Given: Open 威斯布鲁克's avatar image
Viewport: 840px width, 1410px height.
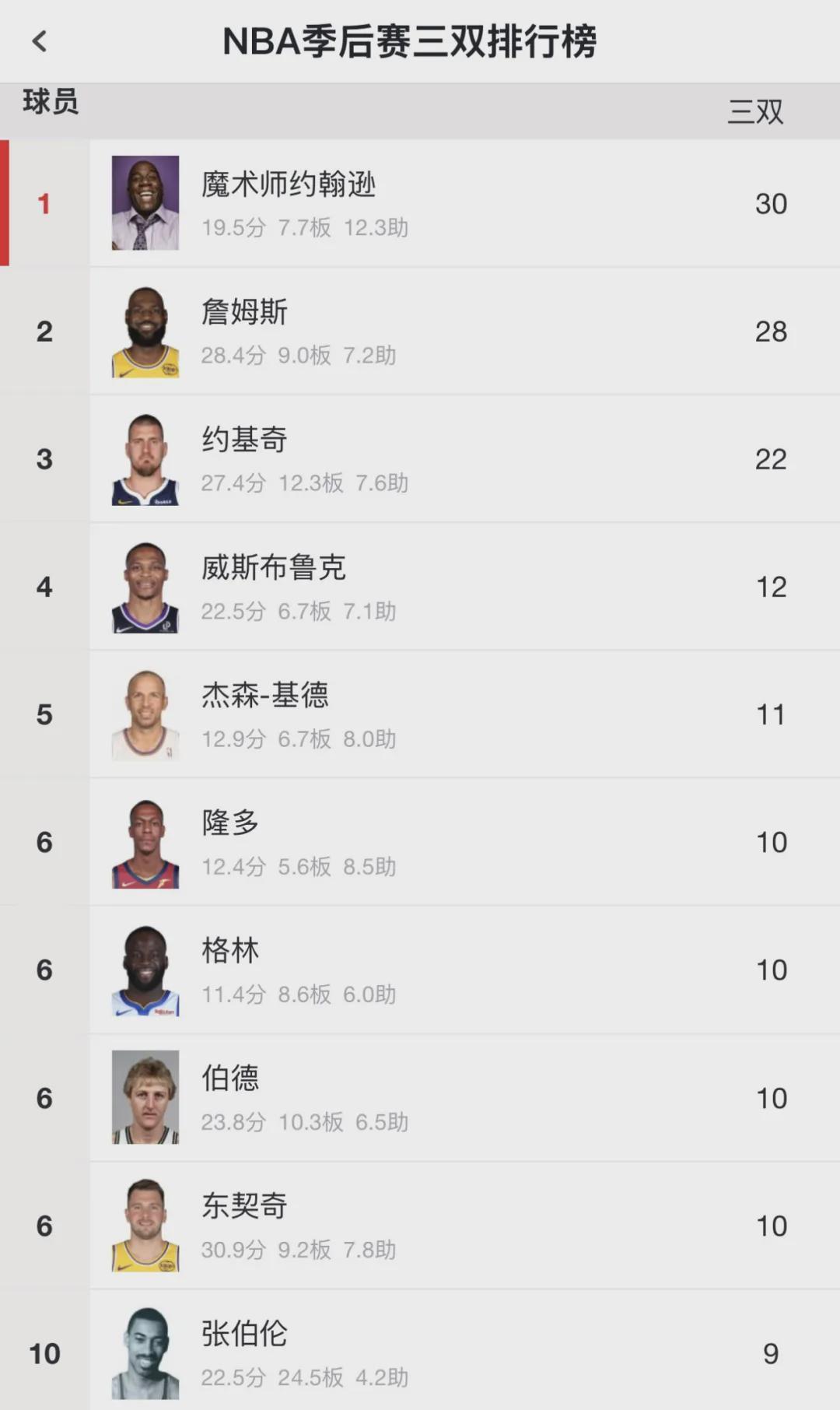Looking at the screenshot, I should pyautogui.click(x=146, y=586).
